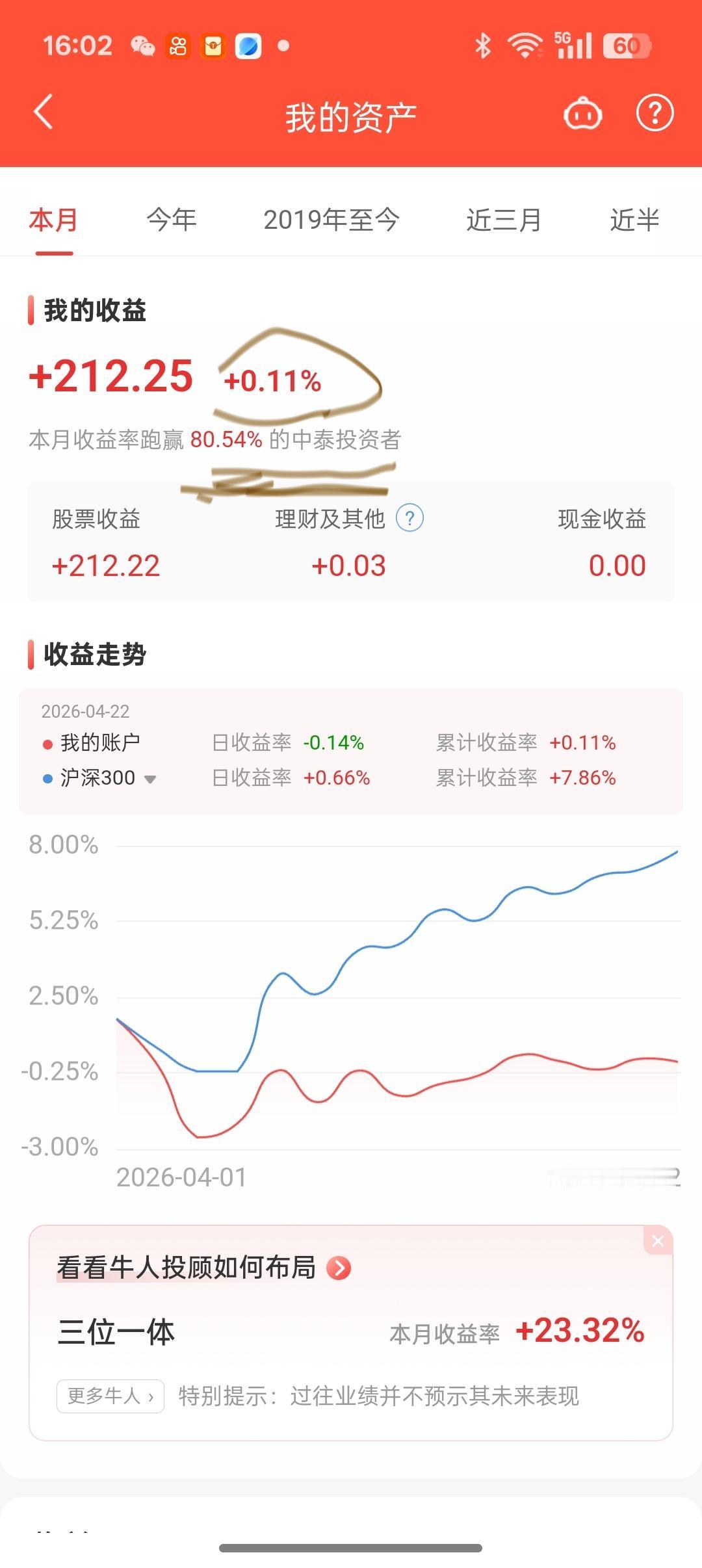The height and width of the screenshot is (1568, 702).
Task: Switch to the 近三月 tab
Action: [504, 220]
